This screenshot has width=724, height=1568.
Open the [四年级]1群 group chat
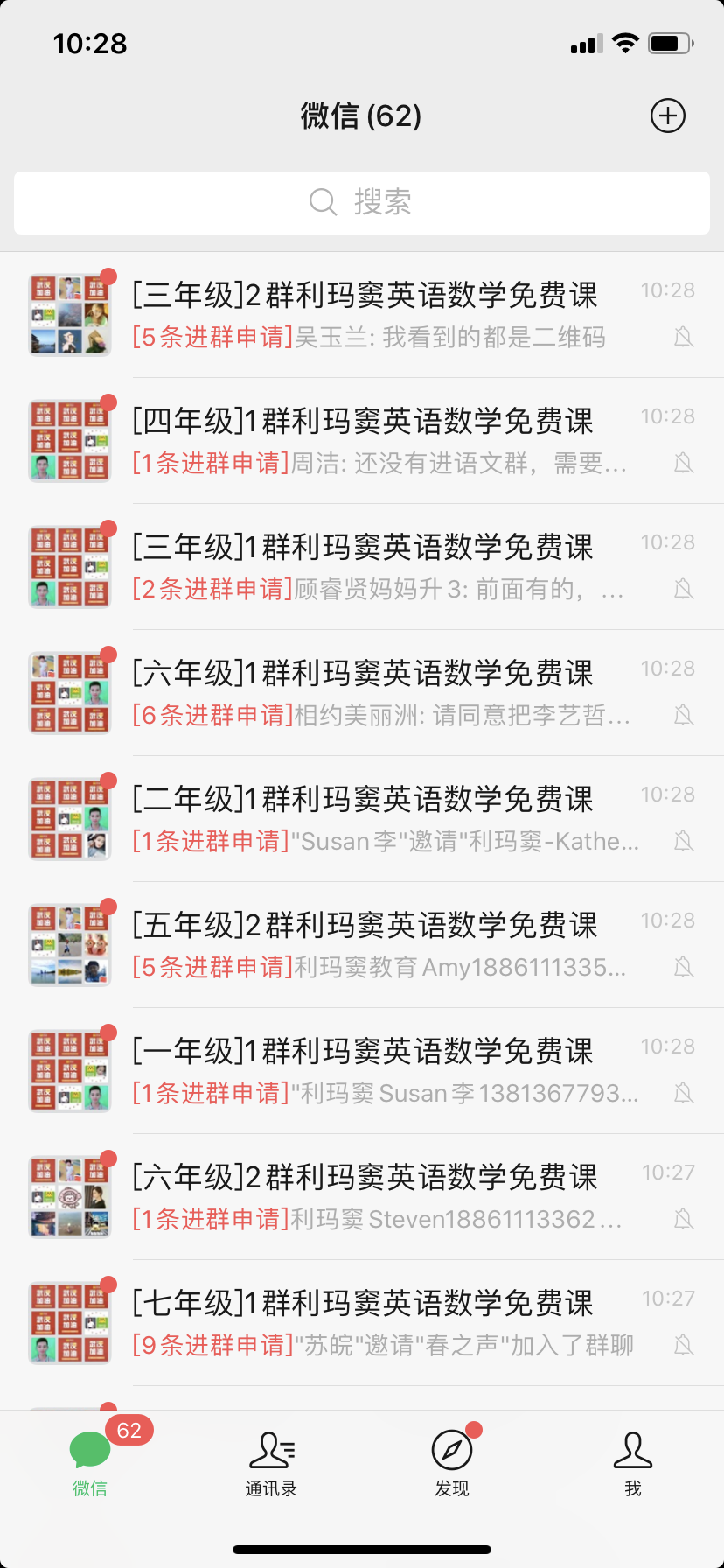point(364,441)
